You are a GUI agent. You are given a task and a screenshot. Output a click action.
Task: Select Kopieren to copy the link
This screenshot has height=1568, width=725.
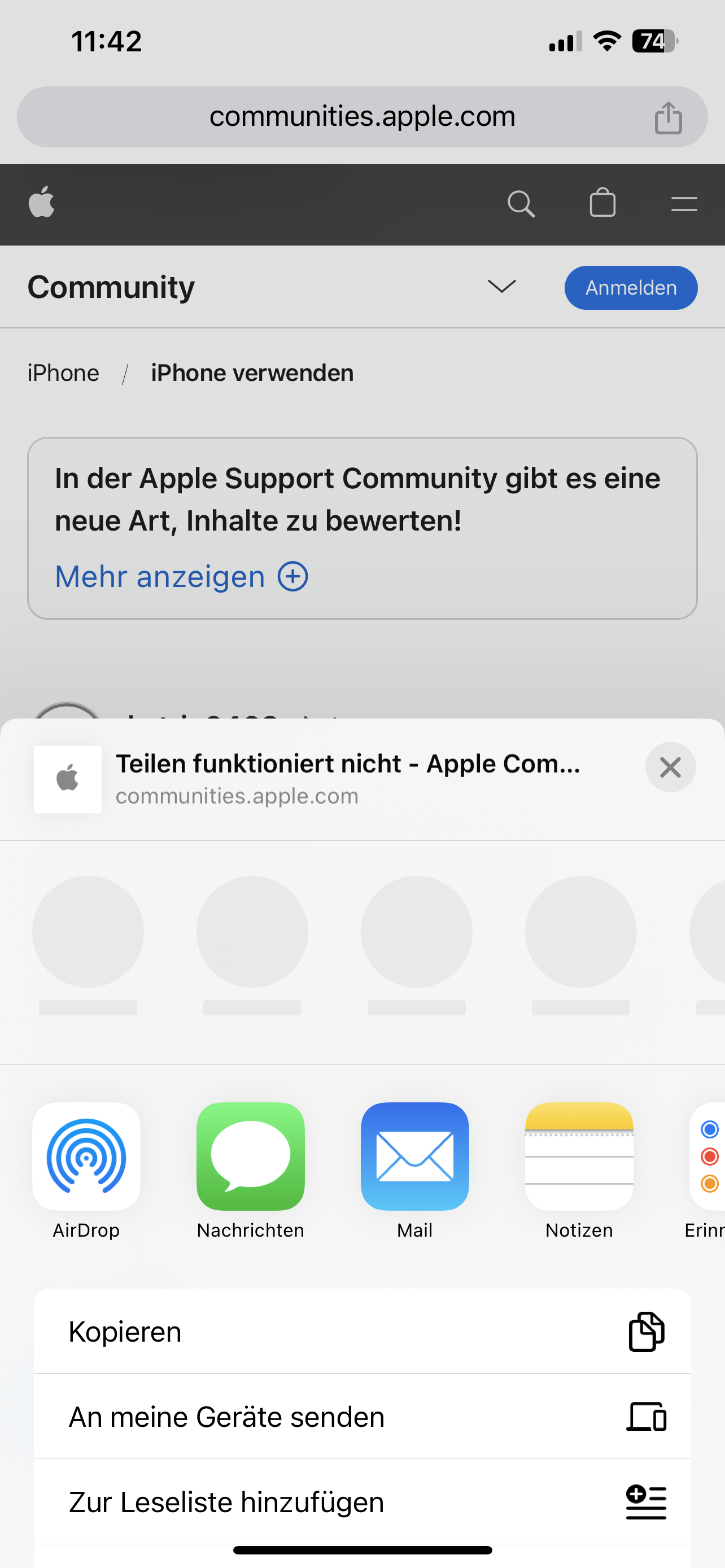coord(362,1331)
